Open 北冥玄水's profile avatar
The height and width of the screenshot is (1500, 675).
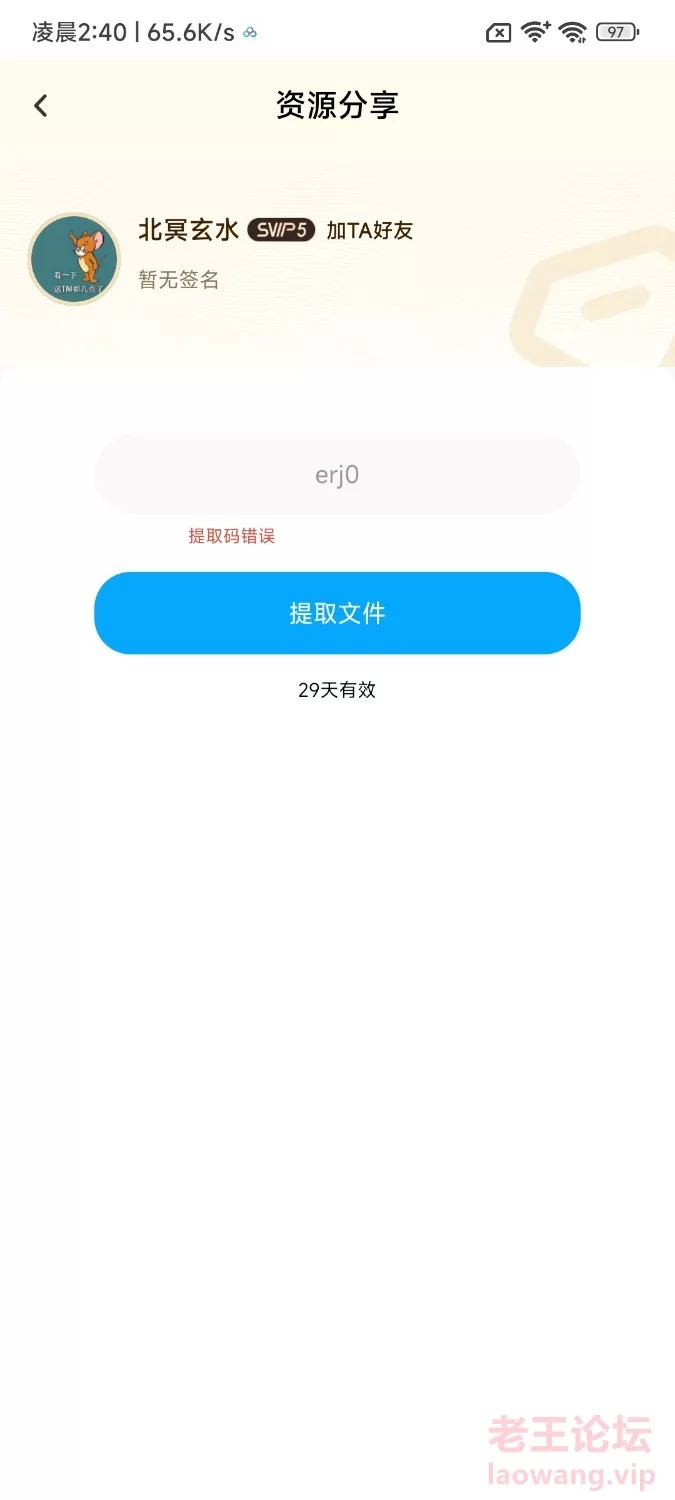click(74, 259)
